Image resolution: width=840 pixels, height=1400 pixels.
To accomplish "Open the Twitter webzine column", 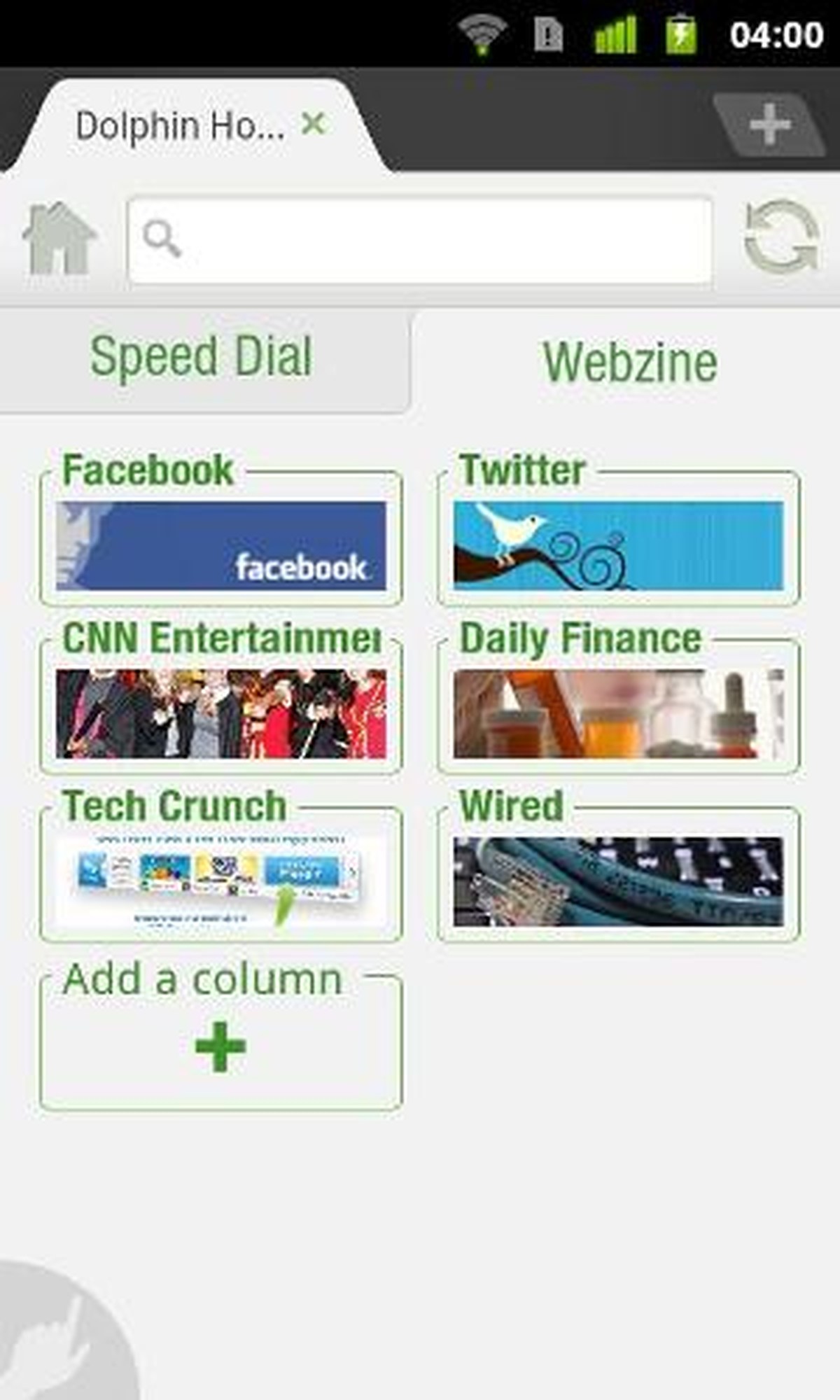I will (618, 545).
